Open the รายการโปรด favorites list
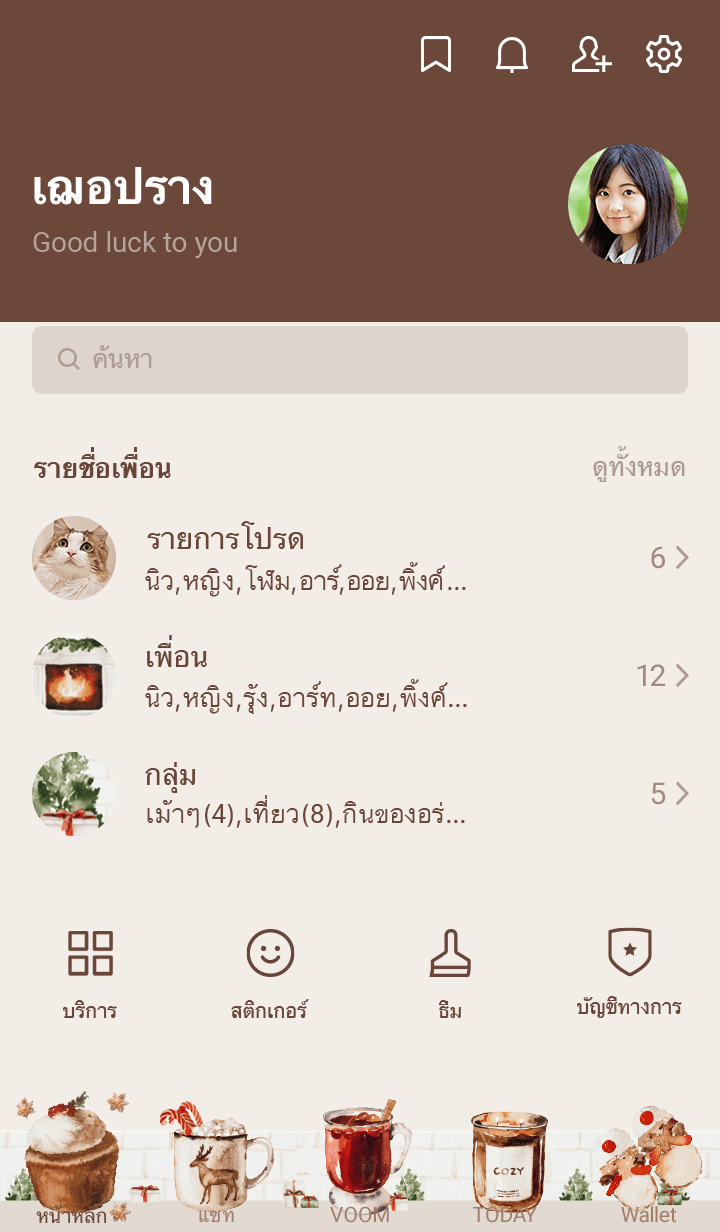 tap(360, 558)
